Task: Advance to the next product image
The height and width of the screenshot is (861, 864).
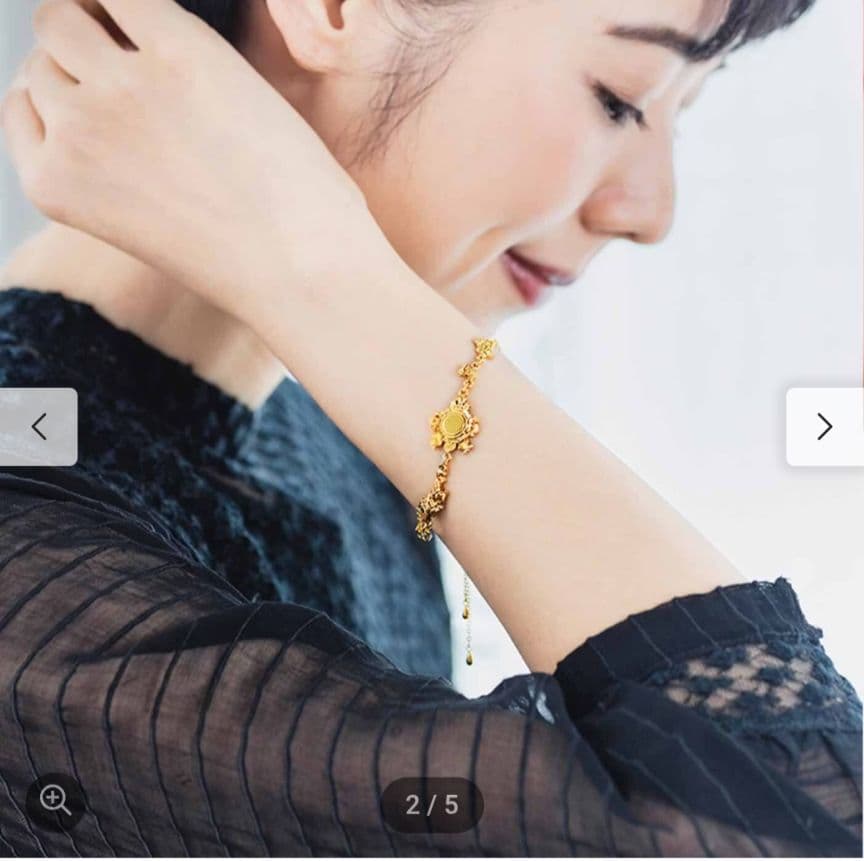Action: tap(824, 427)
